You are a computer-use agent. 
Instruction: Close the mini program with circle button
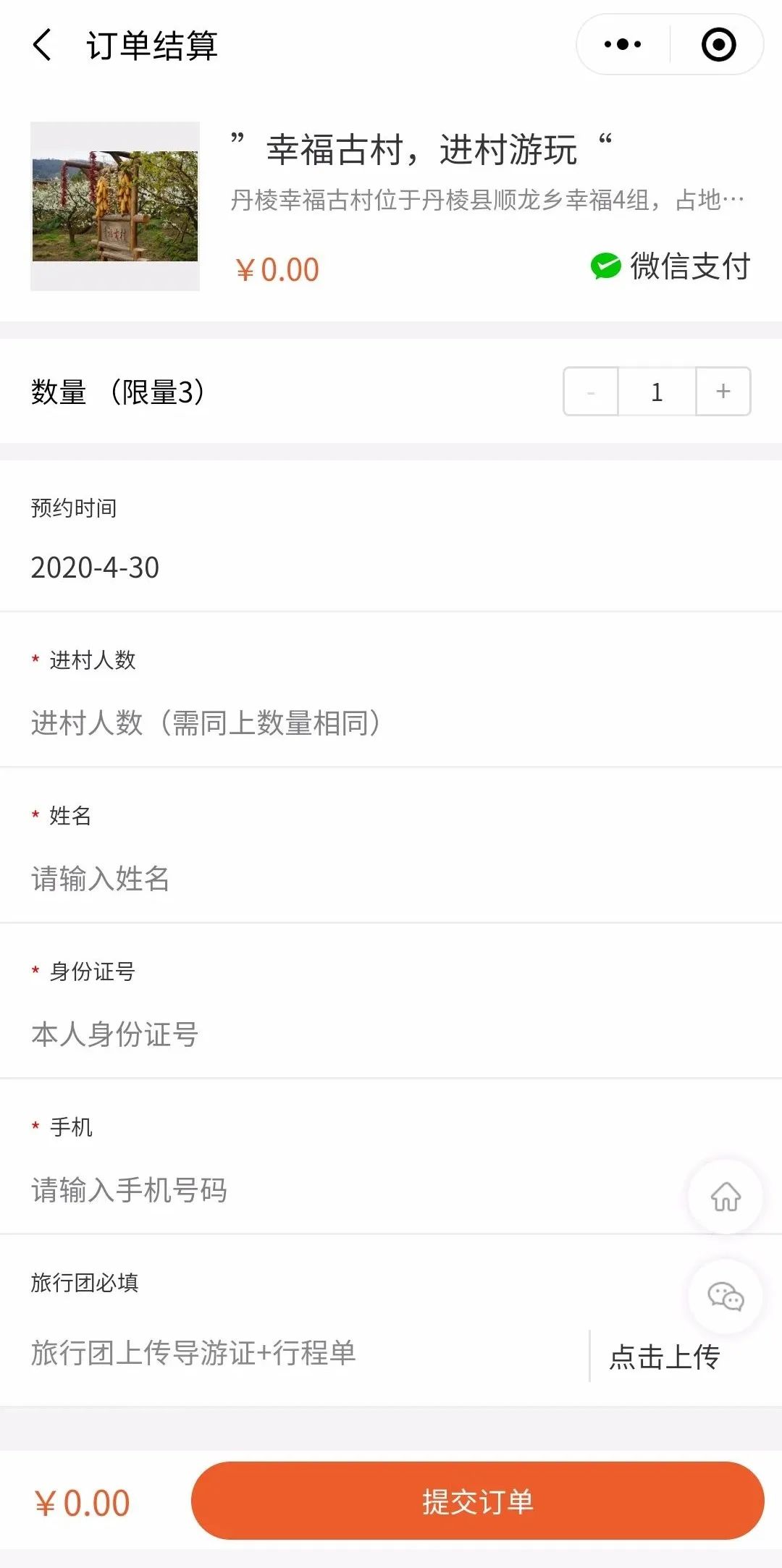coord(718,45)
